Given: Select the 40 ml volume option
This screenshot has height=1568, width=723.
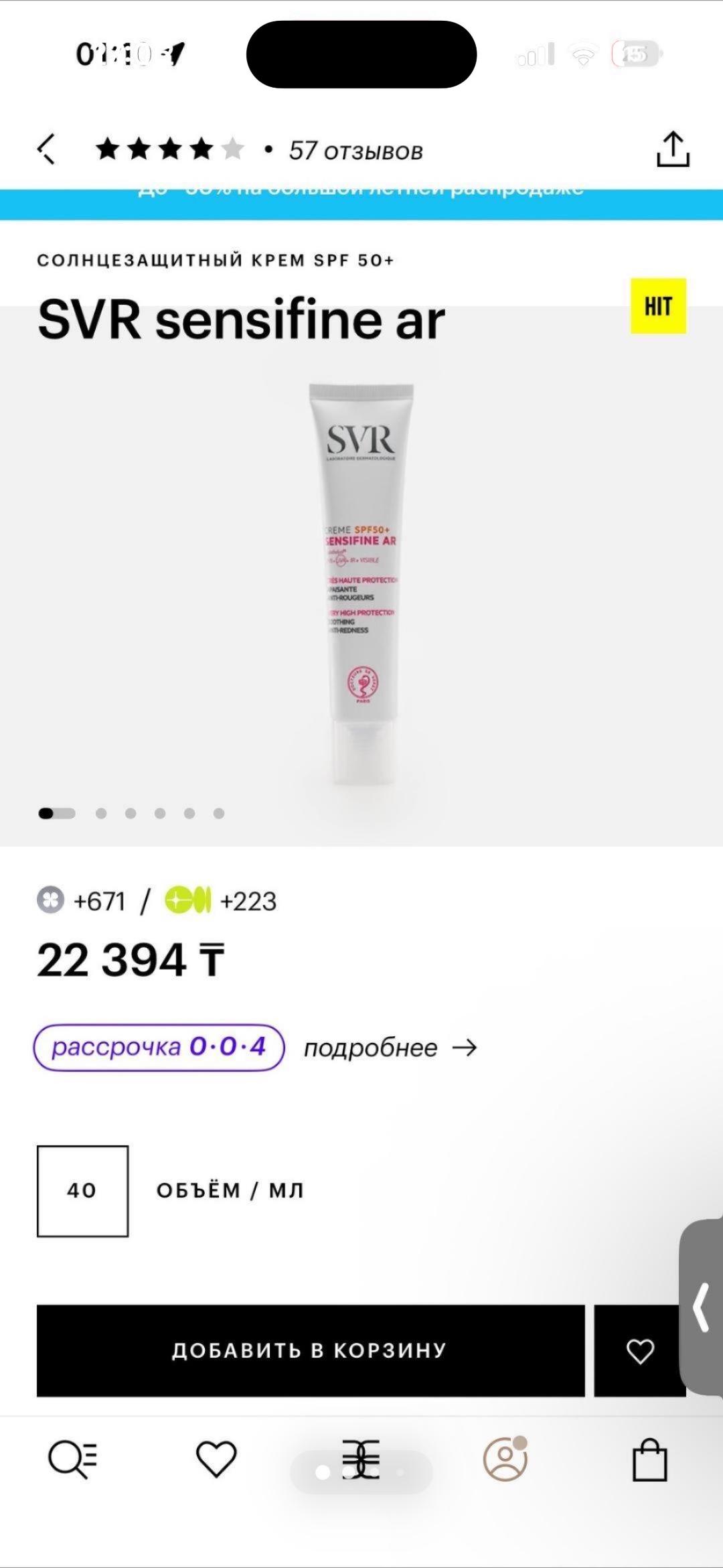Looking at the screenshot, I should click(82, 1190).
